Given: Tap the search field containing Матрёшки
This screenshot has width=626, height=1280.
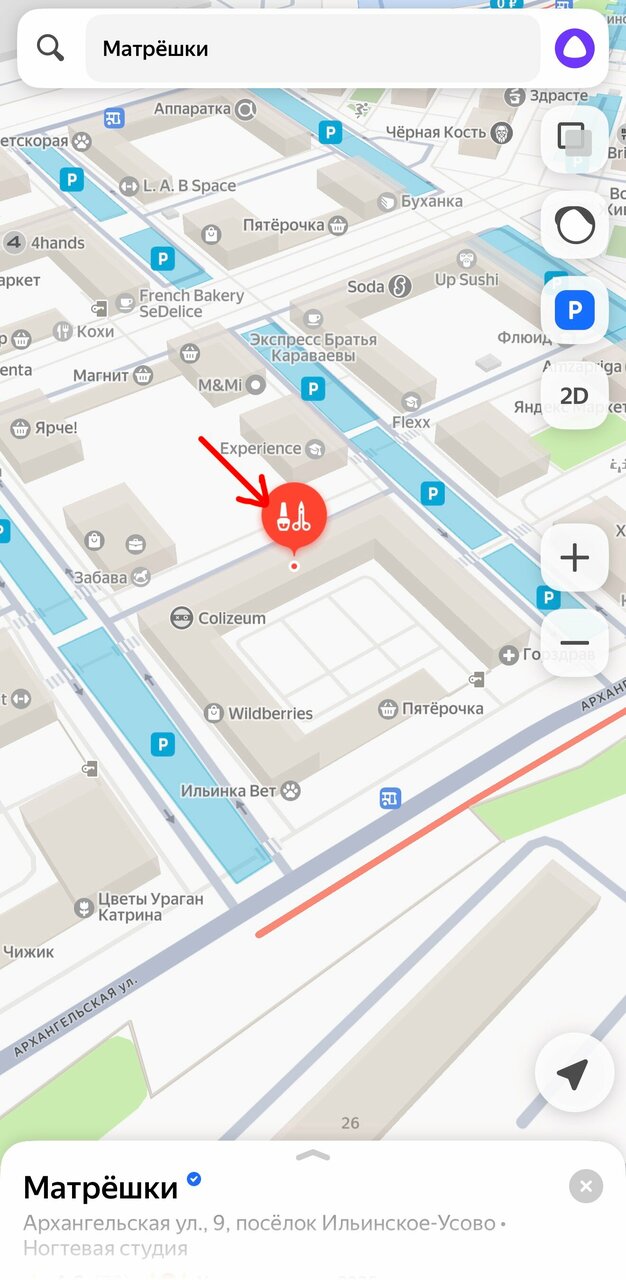Looking at the screenshot, I should [313, 48].
